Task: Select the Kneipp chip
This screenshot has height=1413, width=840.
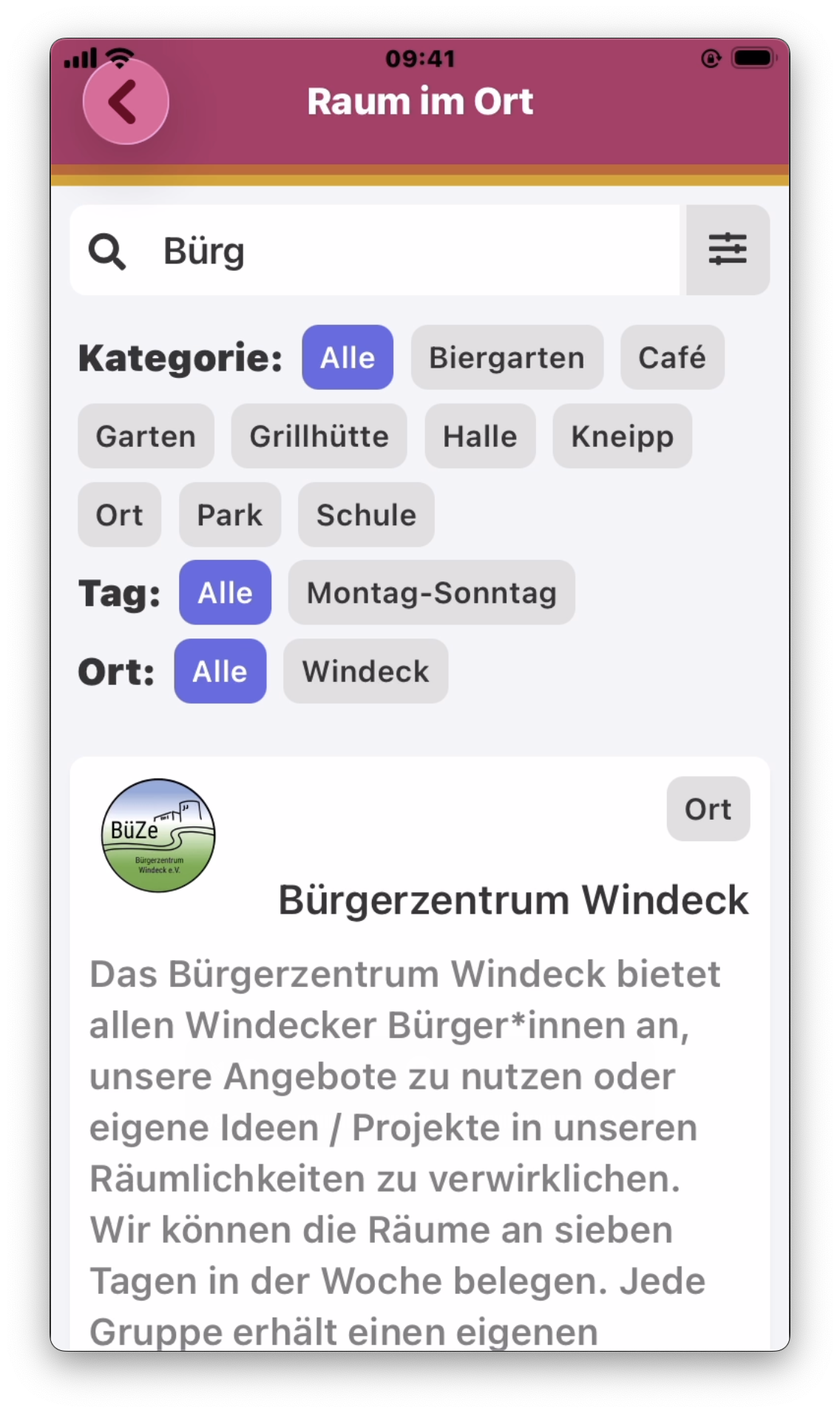Action: [x=622, y=436]
